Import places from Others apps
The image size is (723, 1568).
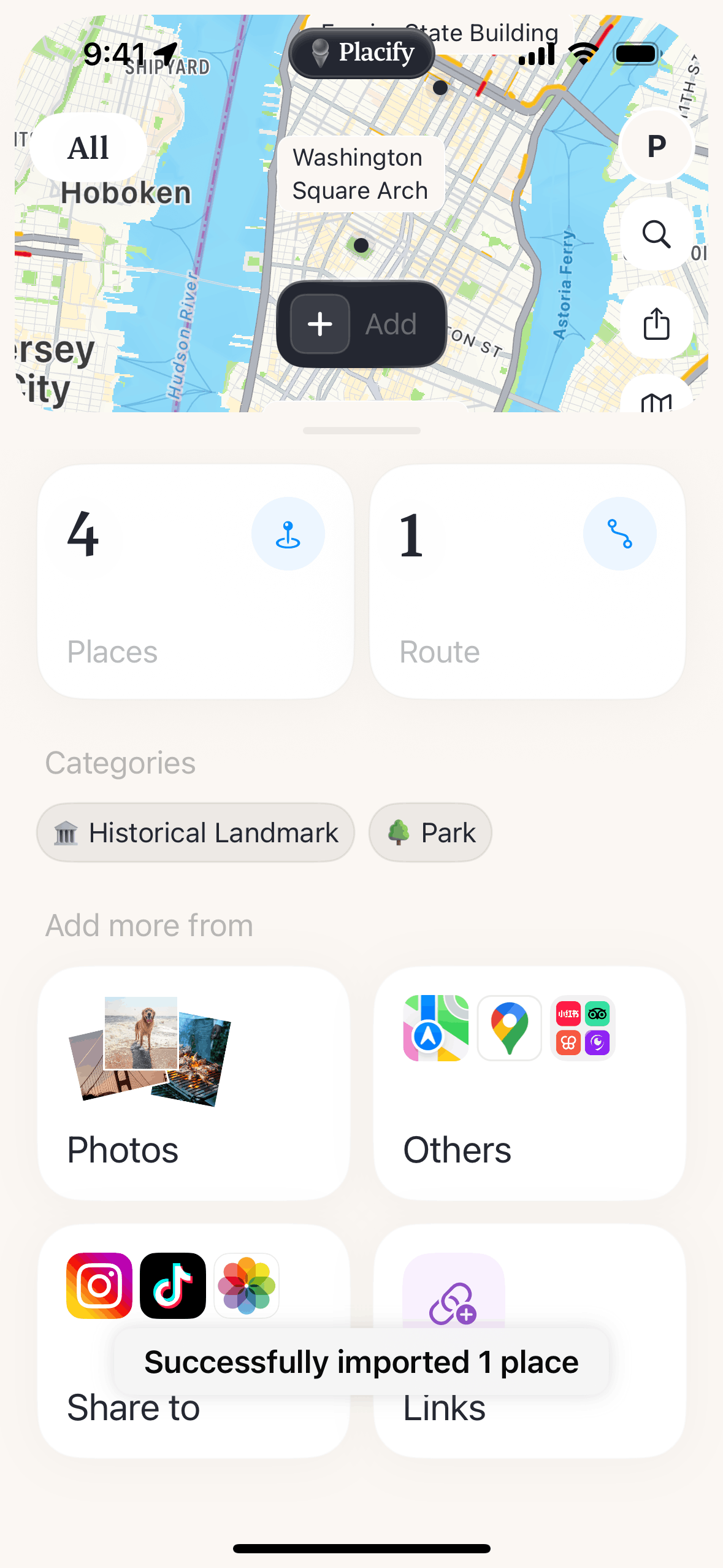529,1083
